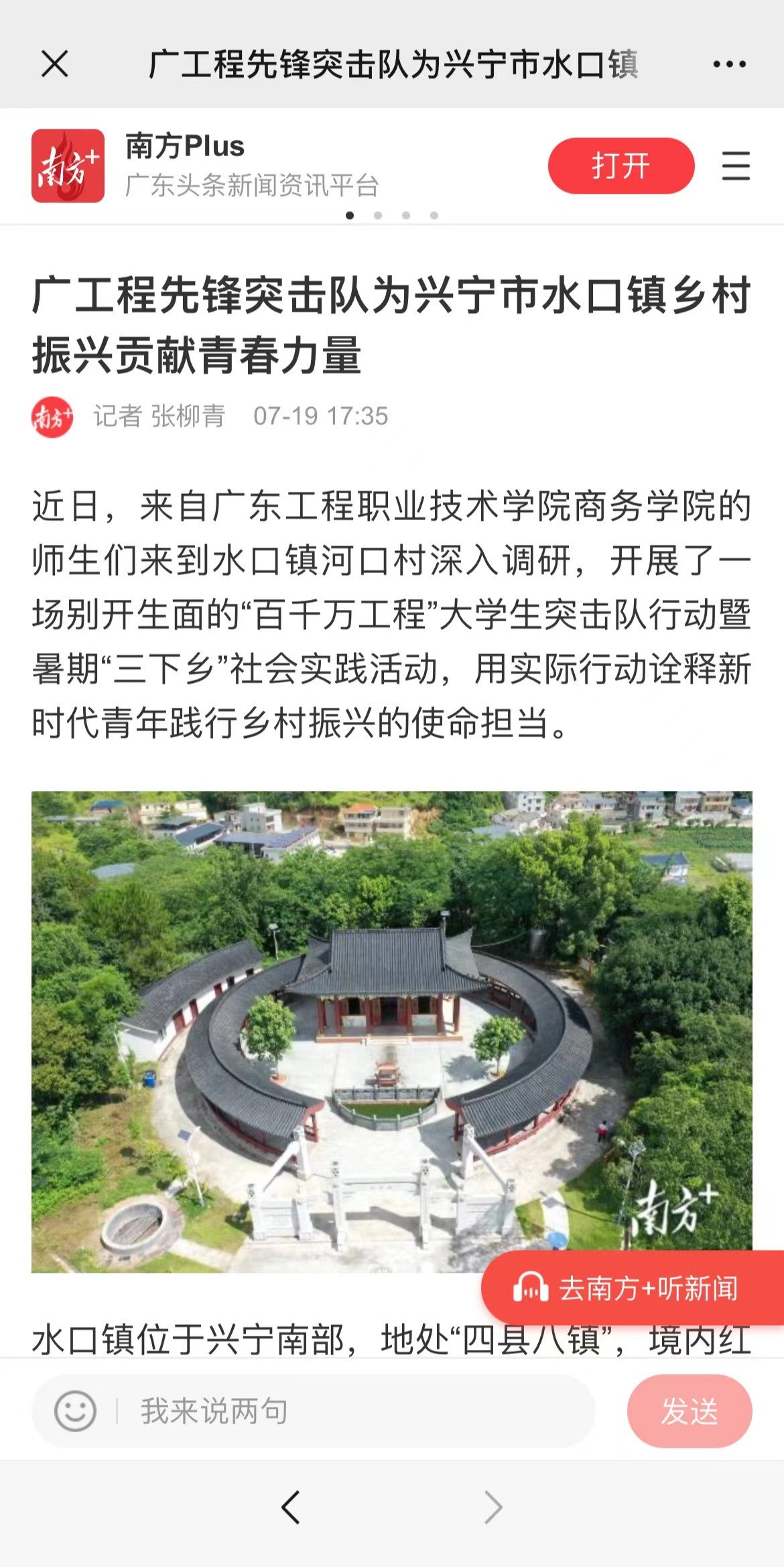Open the 南方Plus app logo
Viewport: 784px width, 1567px height.
(68, 166)
